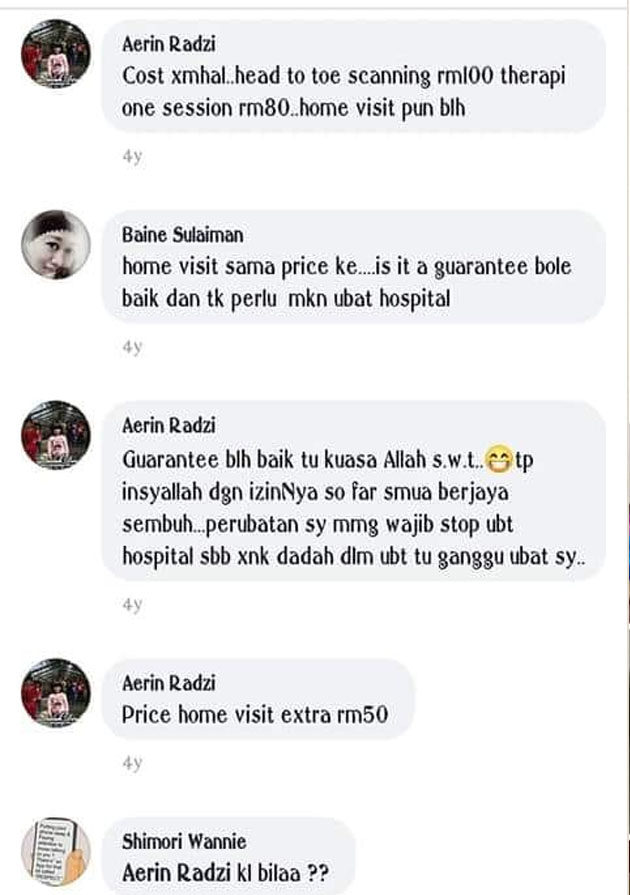
Task: Open Aerin Radzi's avatar beside the 'Cost xmhal' comment
Action: pos(55,54)
